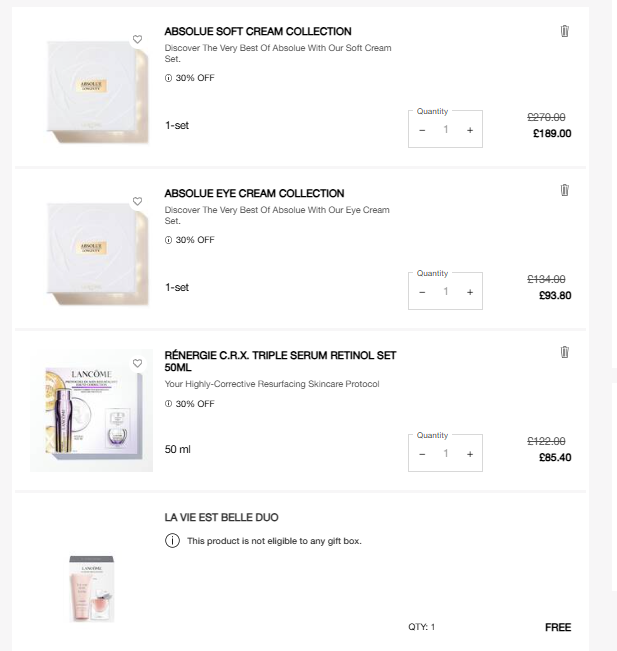Show 30% OFF info for Rénergie set
Image resolution: width=617 pixels, height=651 pixels.
[x=168, y=404]
